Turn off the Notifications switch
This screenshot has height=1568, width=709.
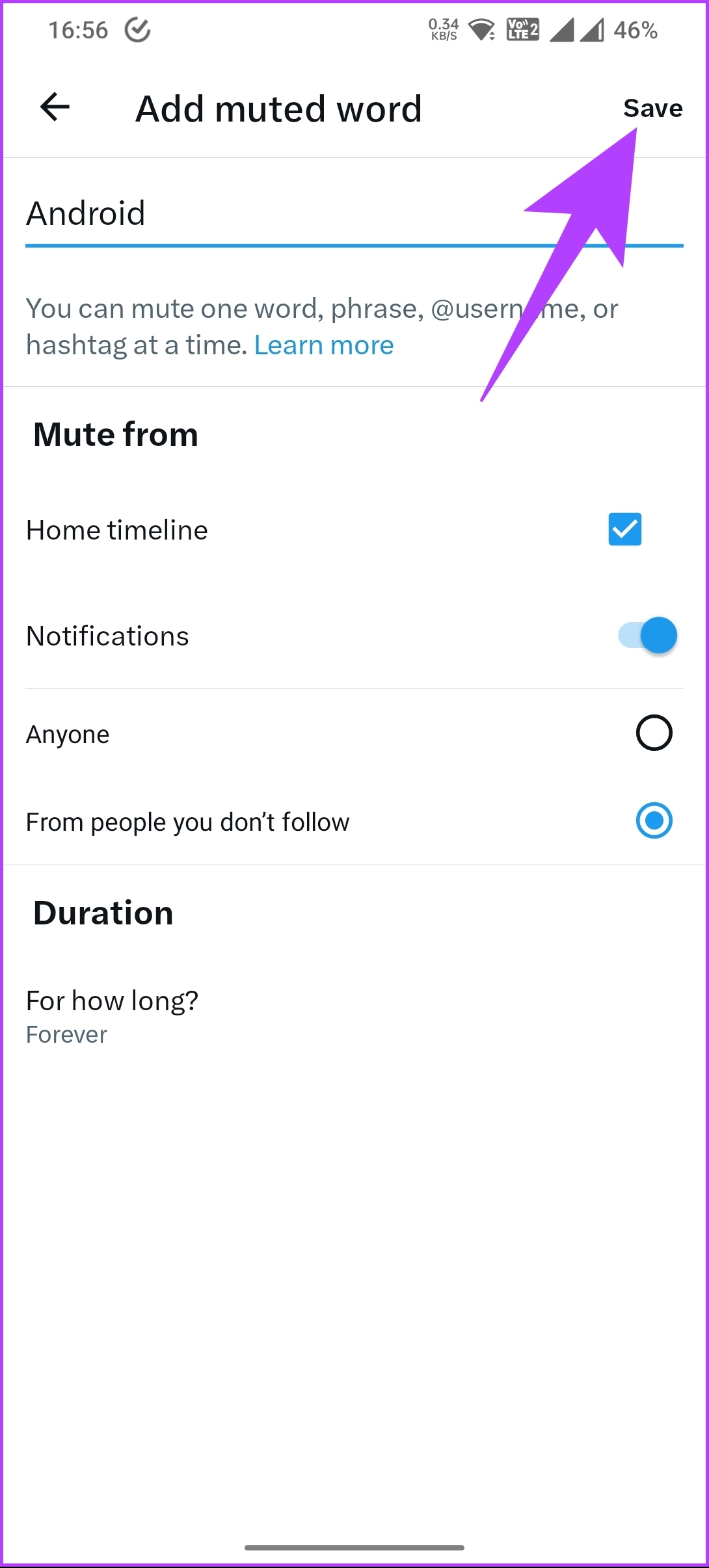(648, 635)
